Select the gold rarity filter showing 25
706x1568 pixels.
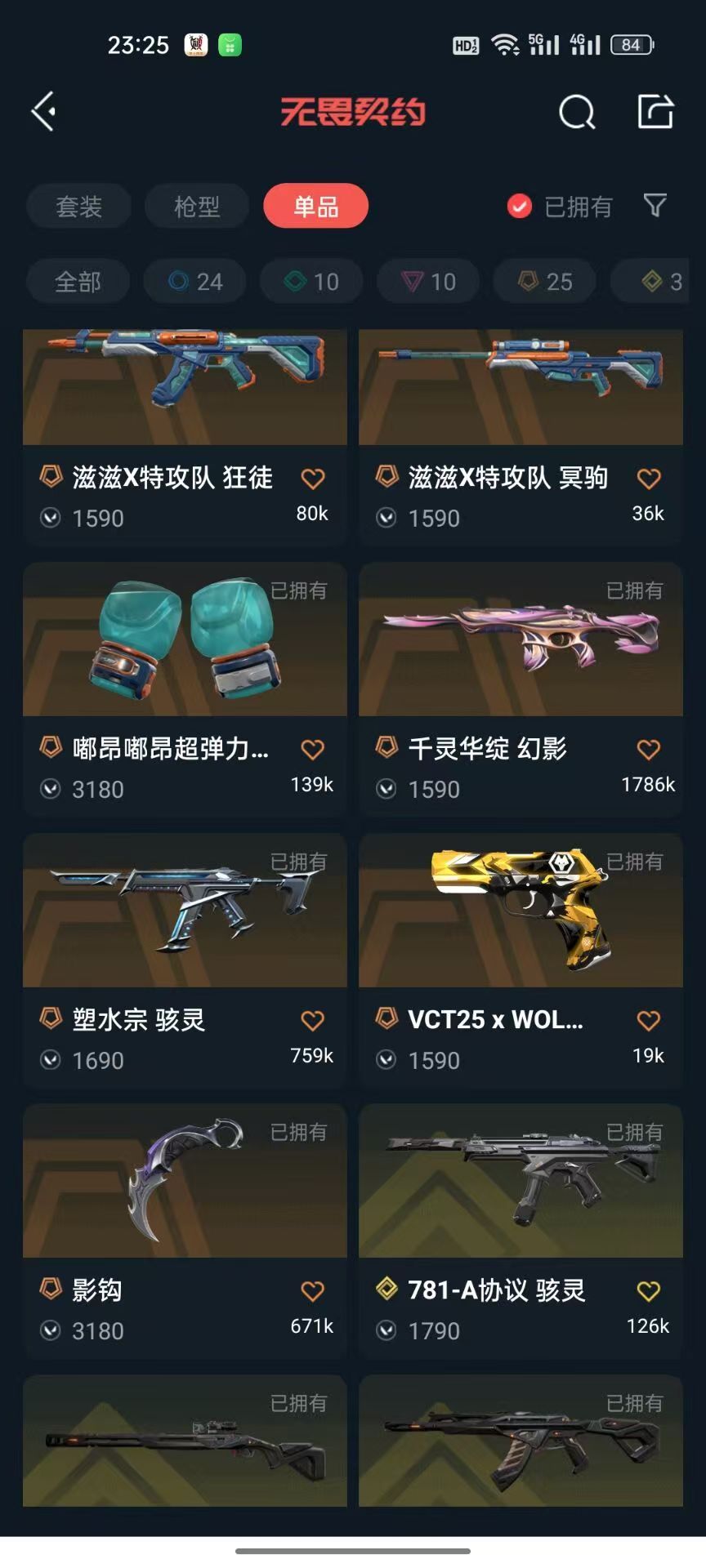tap(543, 281)
